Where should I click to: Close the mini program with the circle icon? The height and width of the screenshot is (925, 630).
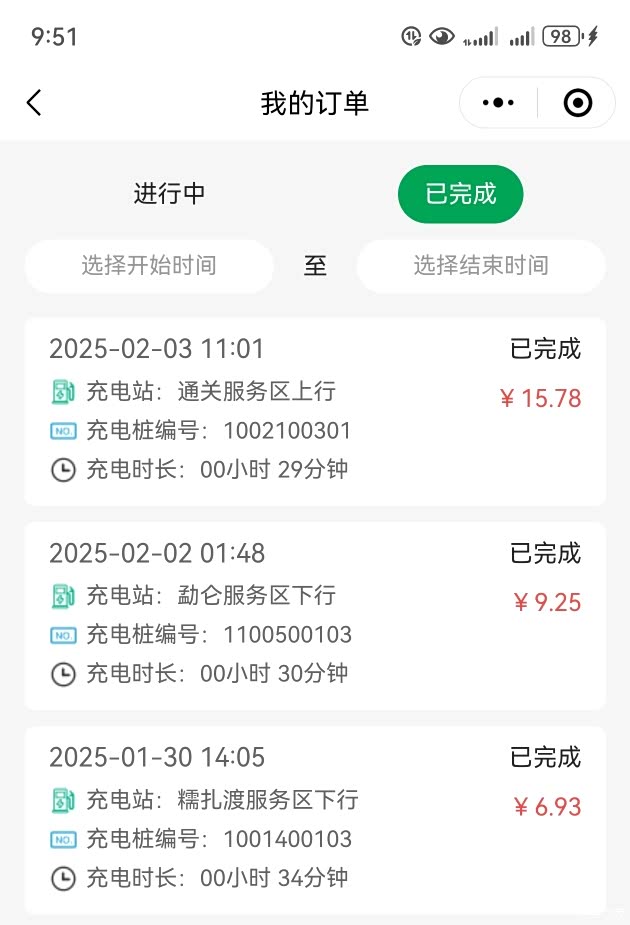(577, 103)
